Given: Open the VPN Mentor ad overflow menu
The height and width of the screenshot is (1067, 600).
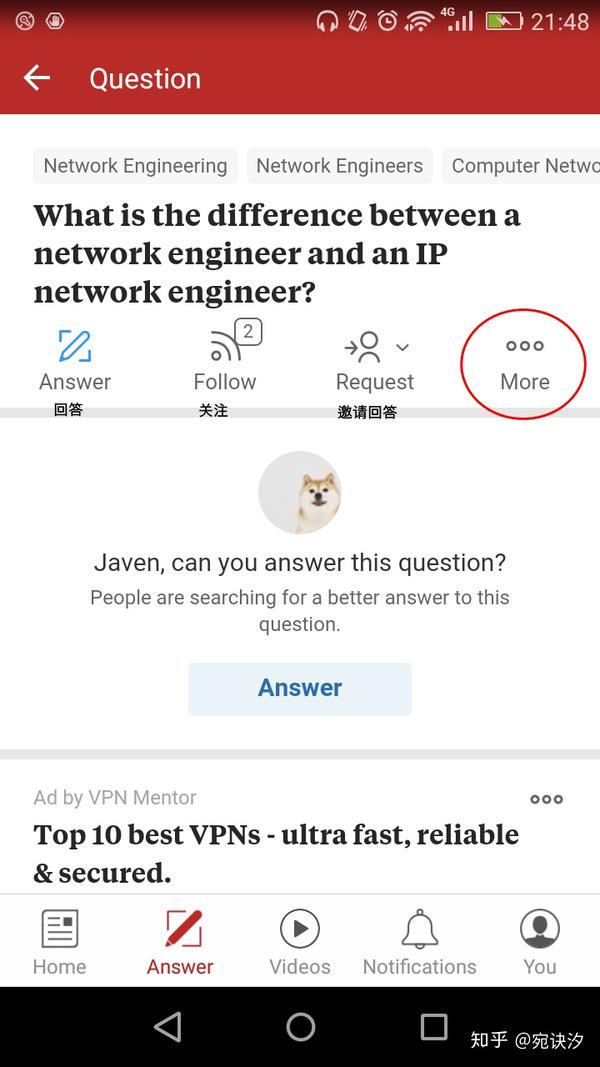Looking at the screenshot, I should 546,799.
